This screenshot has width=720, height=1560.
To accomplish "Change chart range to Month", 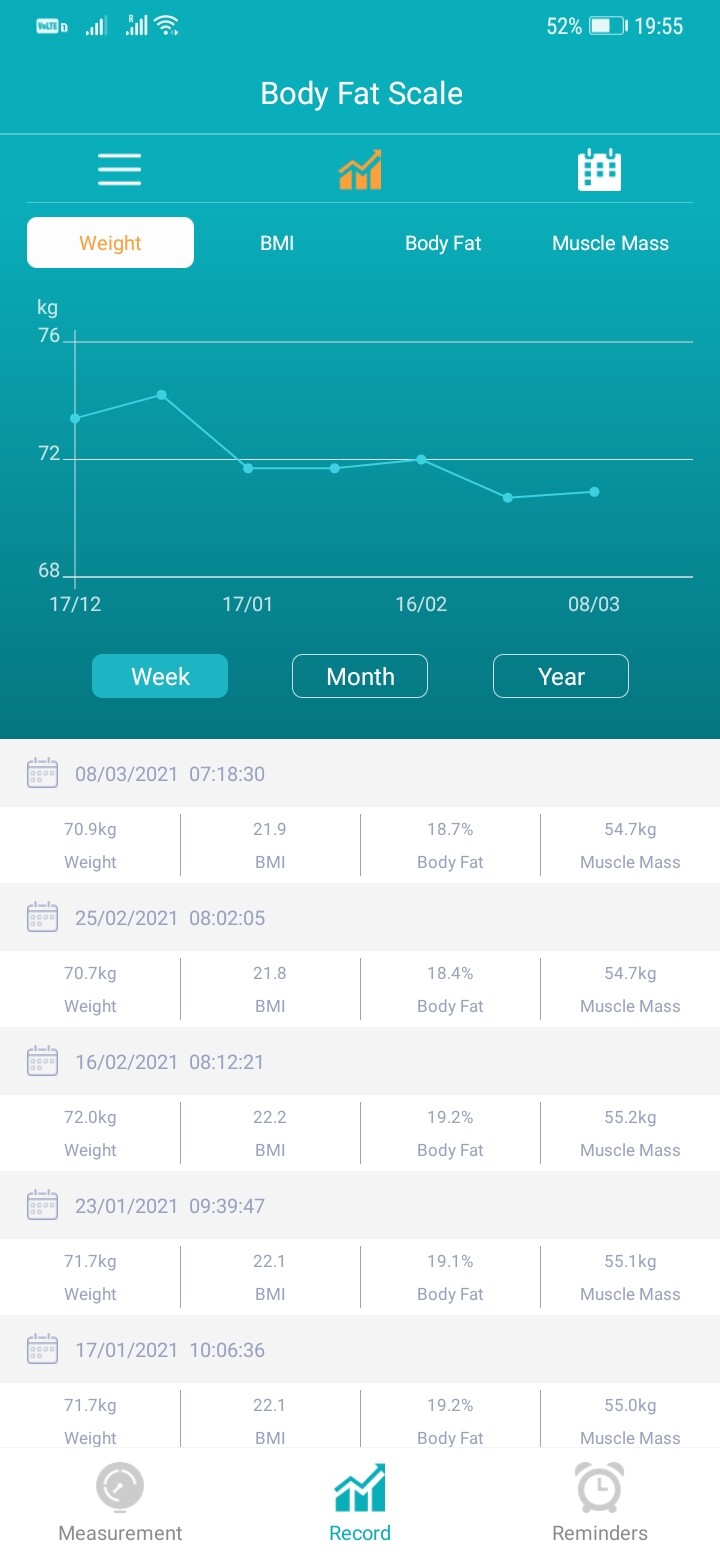I will tap(360, 676).
